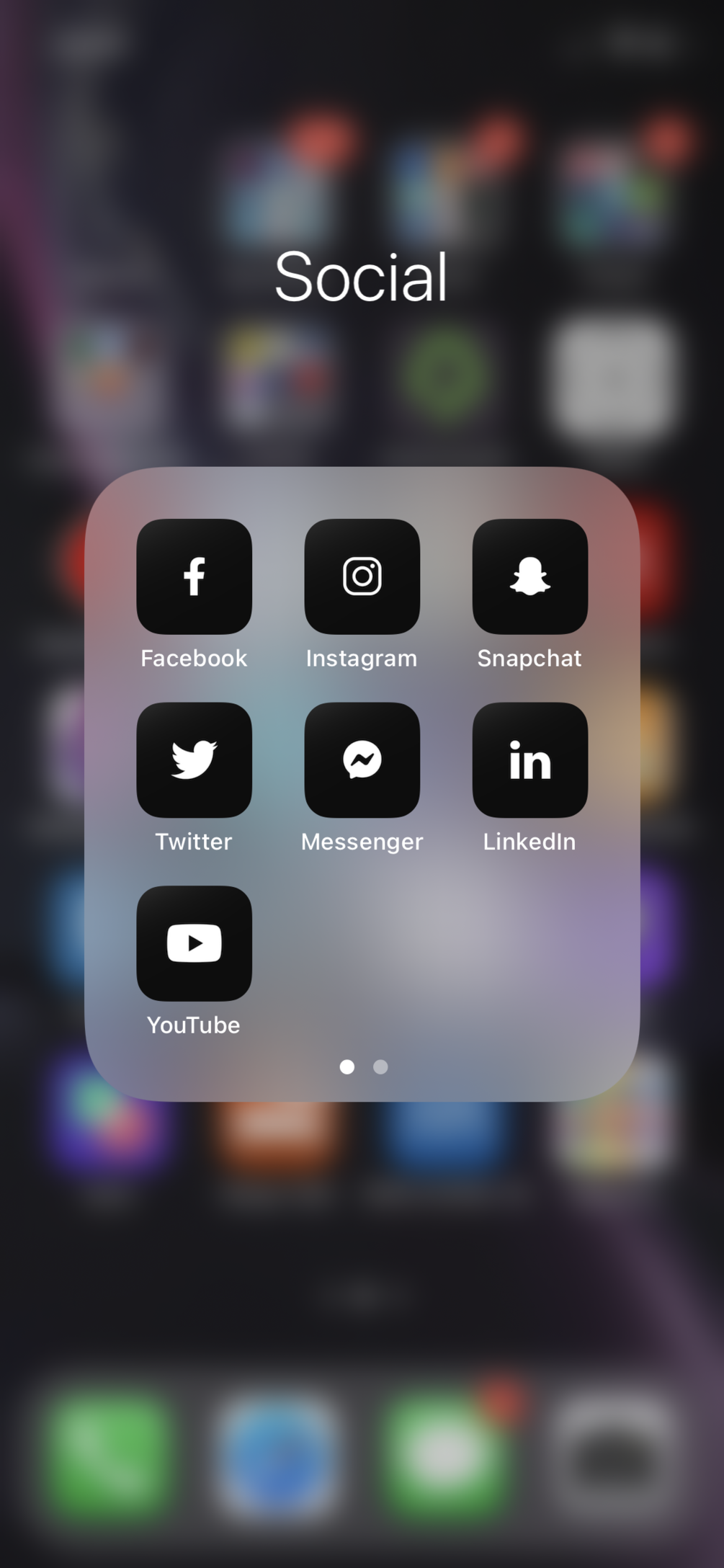The height and width of the screenshot is (1568, 724).
Task: Launch Instagram from the Social folder
Action: (x=362, y=576)
